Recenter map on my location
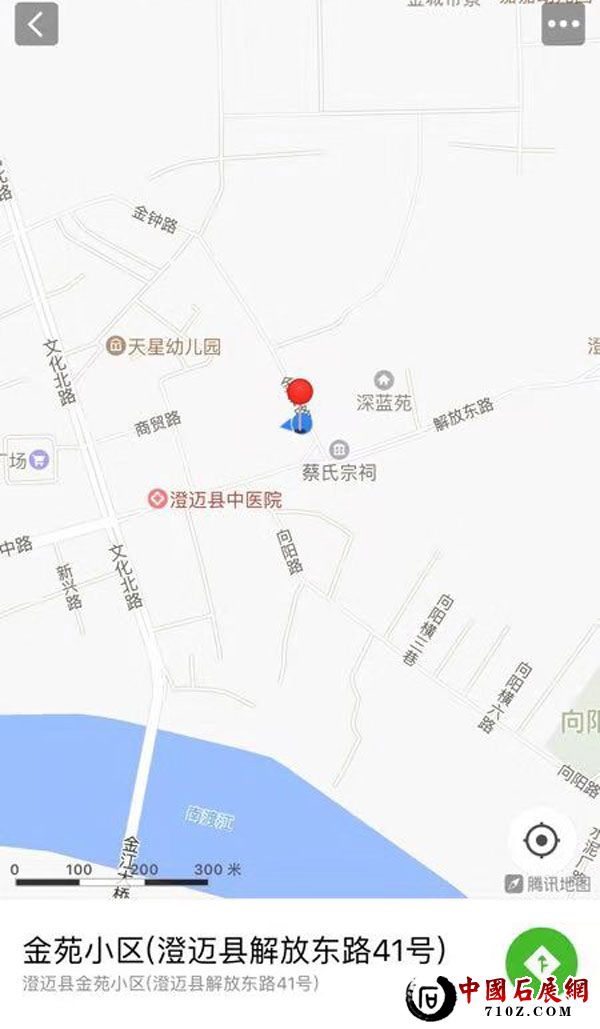Screen dimensions: 600x1029 pos(541,840)
